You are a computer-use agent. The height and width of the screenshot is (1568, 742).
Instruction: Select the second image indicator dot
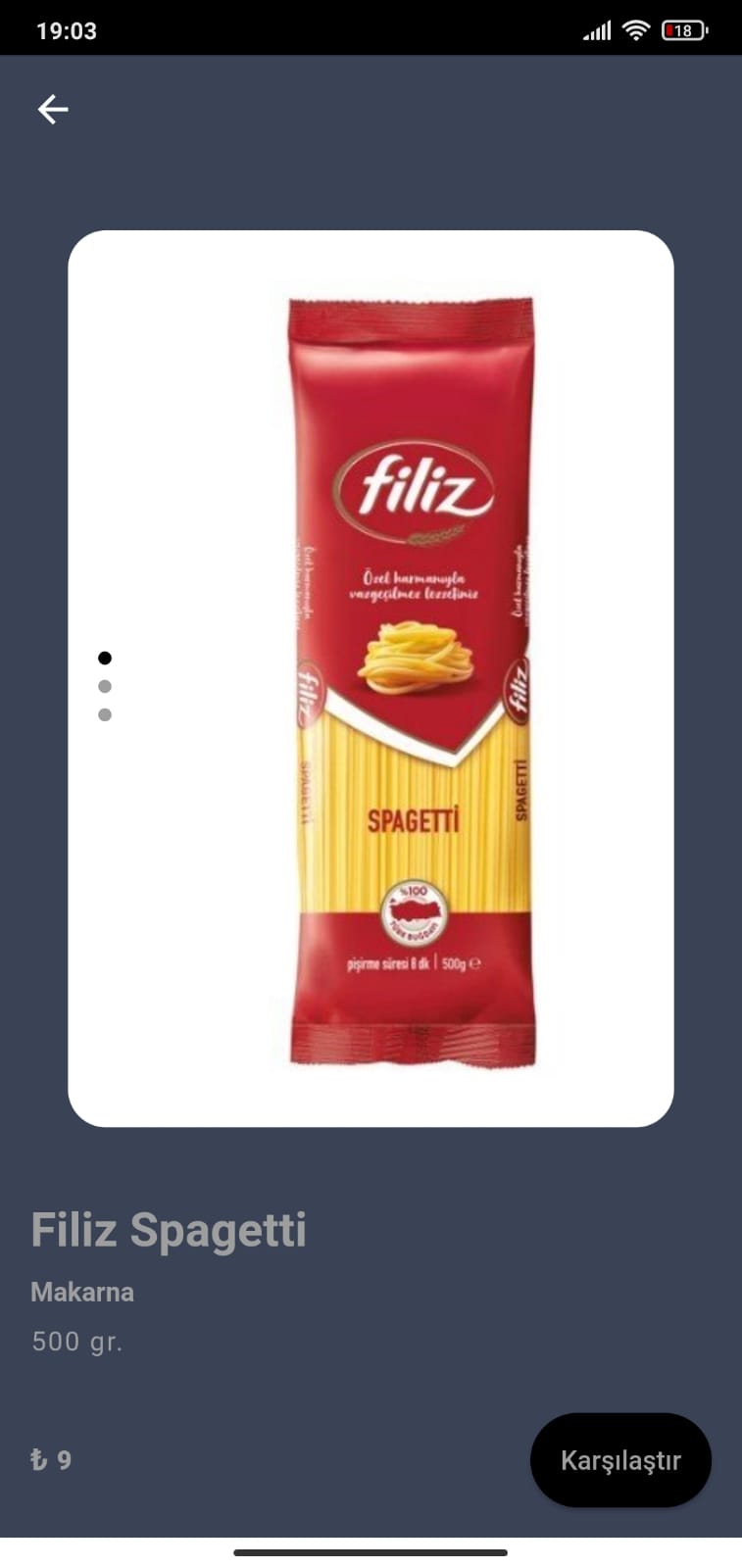[105, 686]
